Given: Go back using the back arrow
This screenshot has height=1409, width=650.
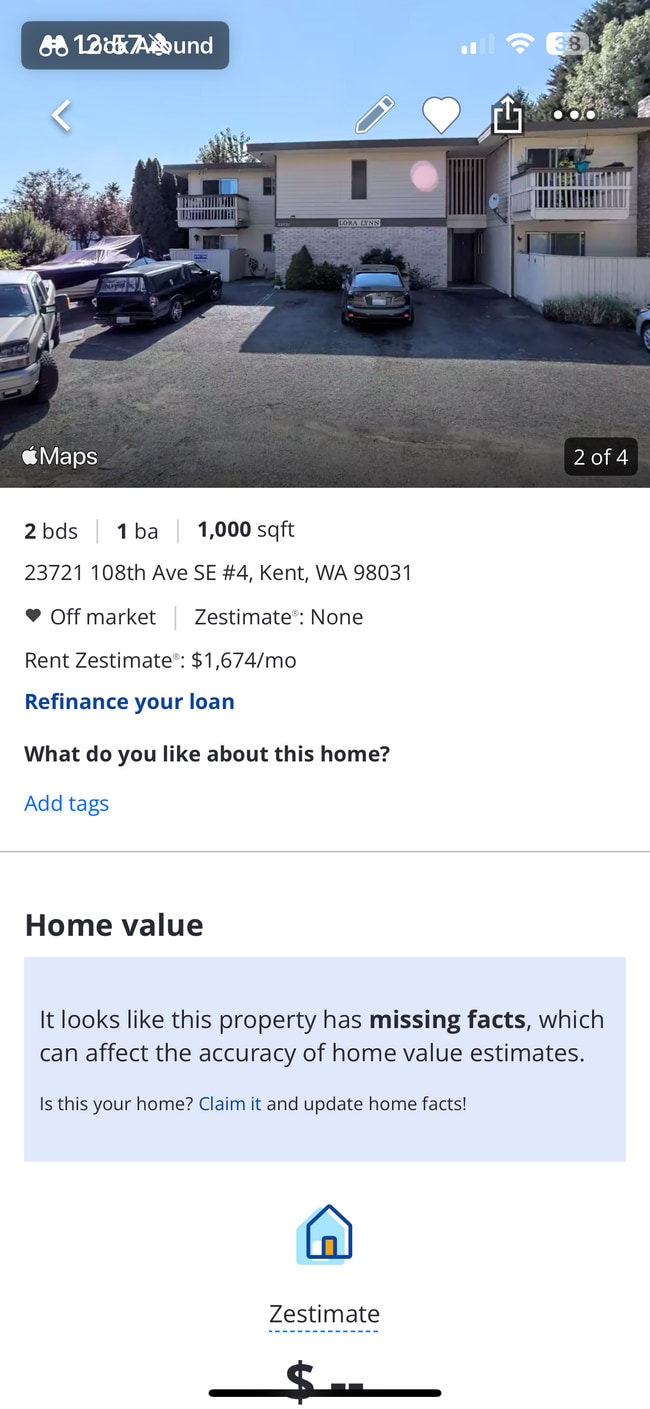Looking at the screenshot, I should pyautogui.click(x=62, y=116).
